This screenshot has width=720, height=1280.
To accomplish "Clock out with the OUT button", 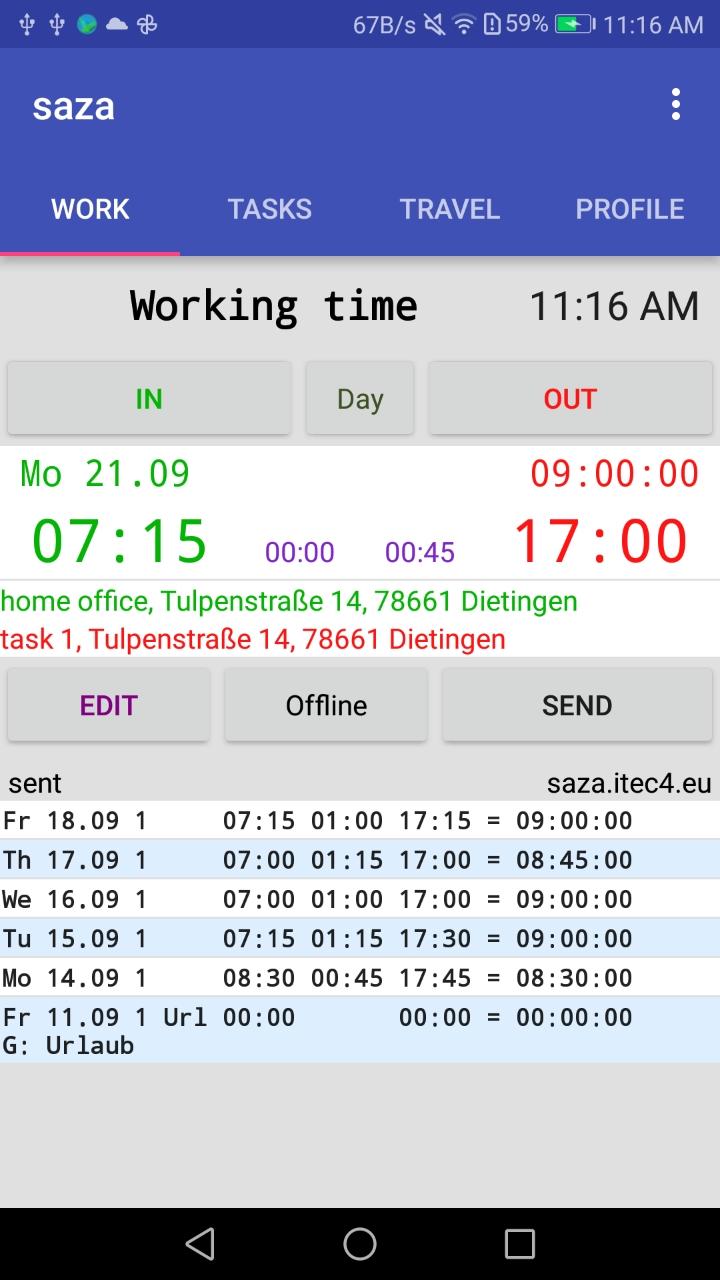I will coord(570,399).
